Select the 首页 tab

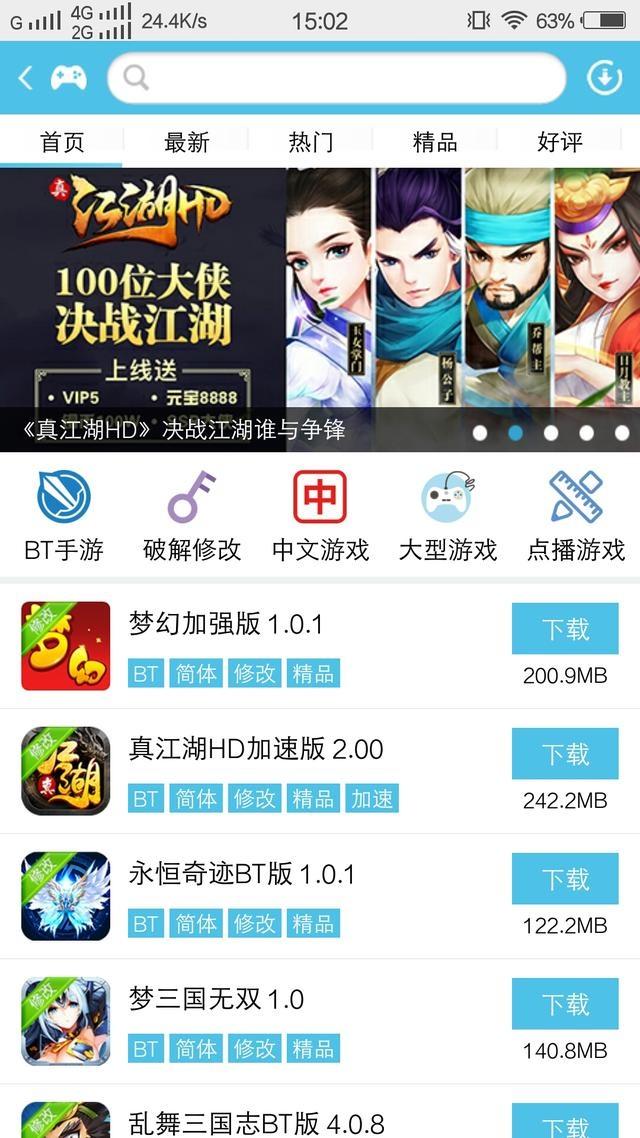[x=62, y=142]
